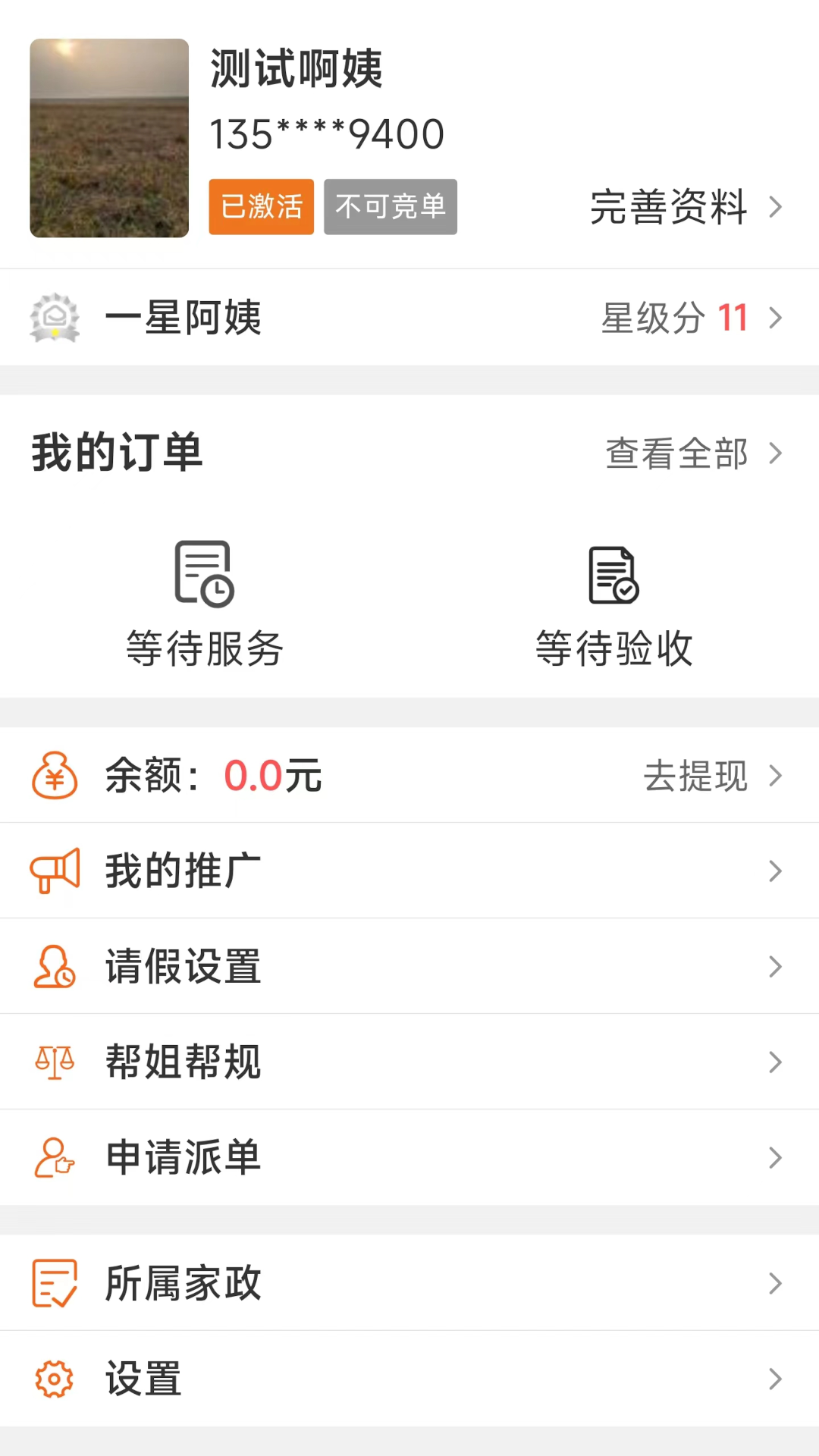Screen dimensions: 819x1456
Task: Click the profile avatar photo
Action: (109, 139)
